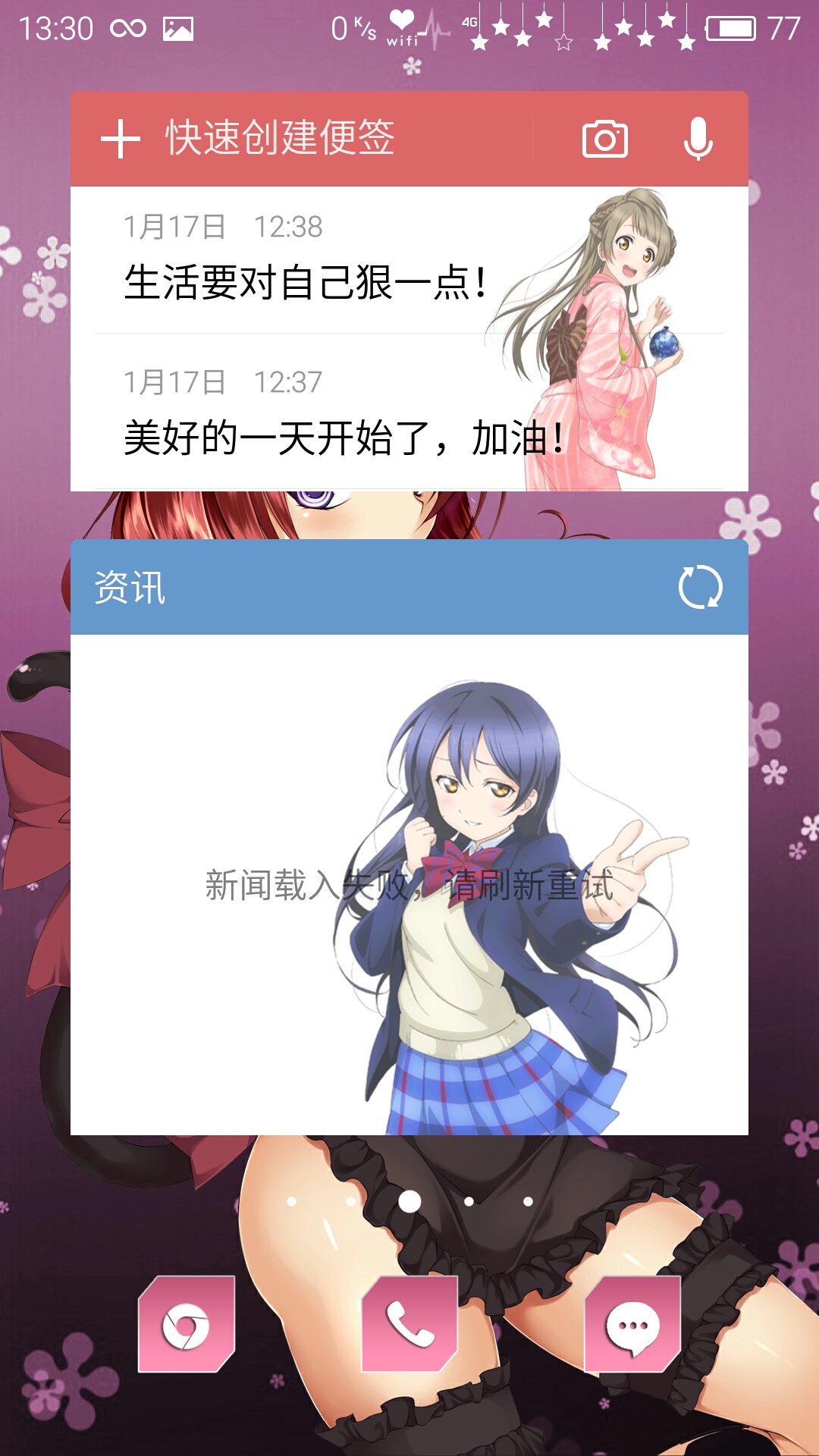The width and height of the screenshot is (819, 1456).
Task: Create a photo note with the camera icon
Action: (604, 140)
